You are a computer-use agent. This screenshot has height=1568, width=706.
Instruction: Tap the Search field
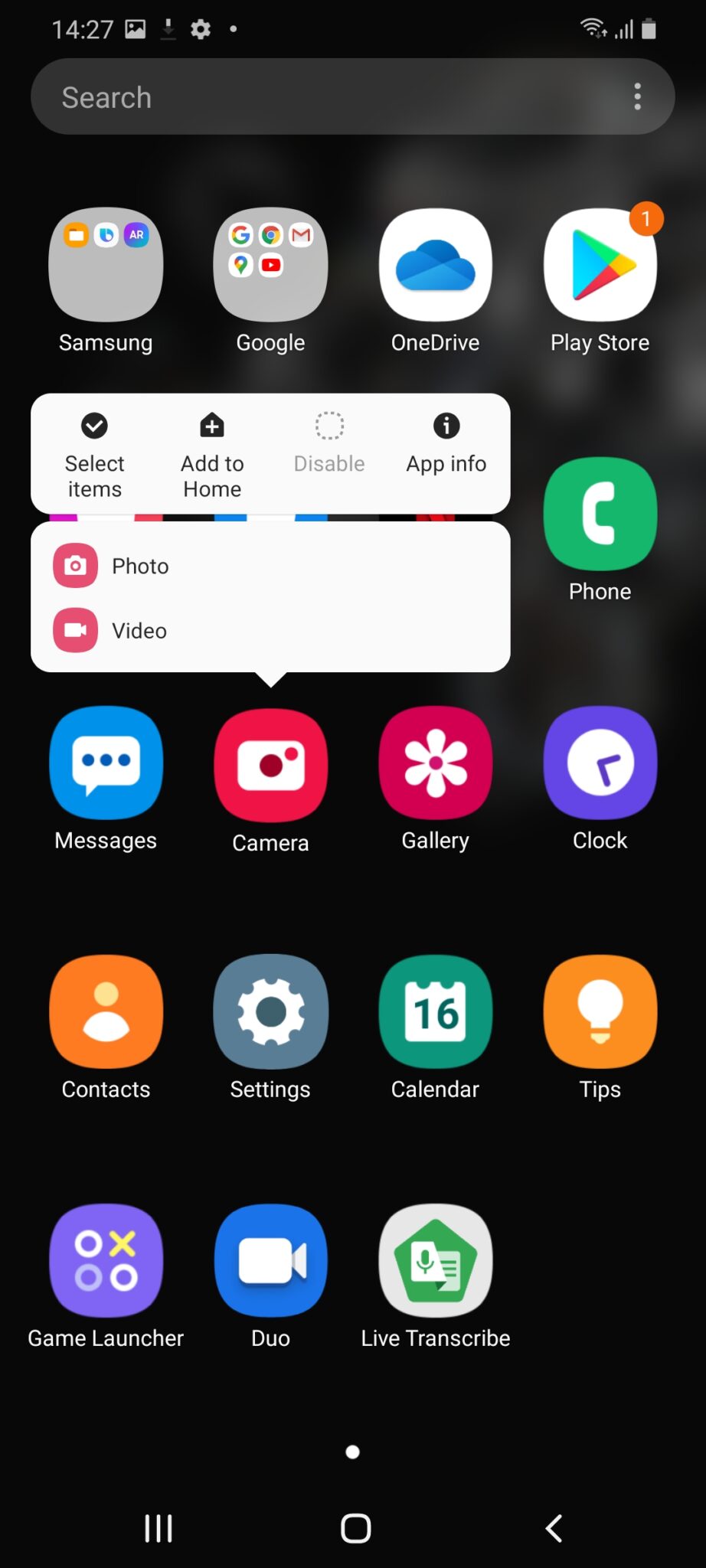[306, 96]
